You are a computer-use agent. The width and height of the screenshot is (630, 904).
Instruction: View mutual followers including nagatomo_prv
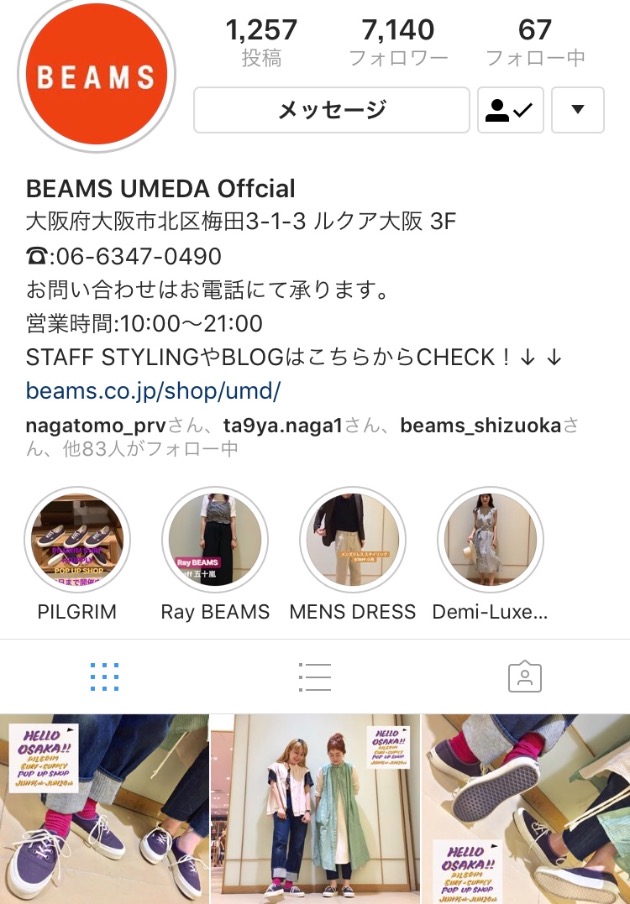pos(300,437)
